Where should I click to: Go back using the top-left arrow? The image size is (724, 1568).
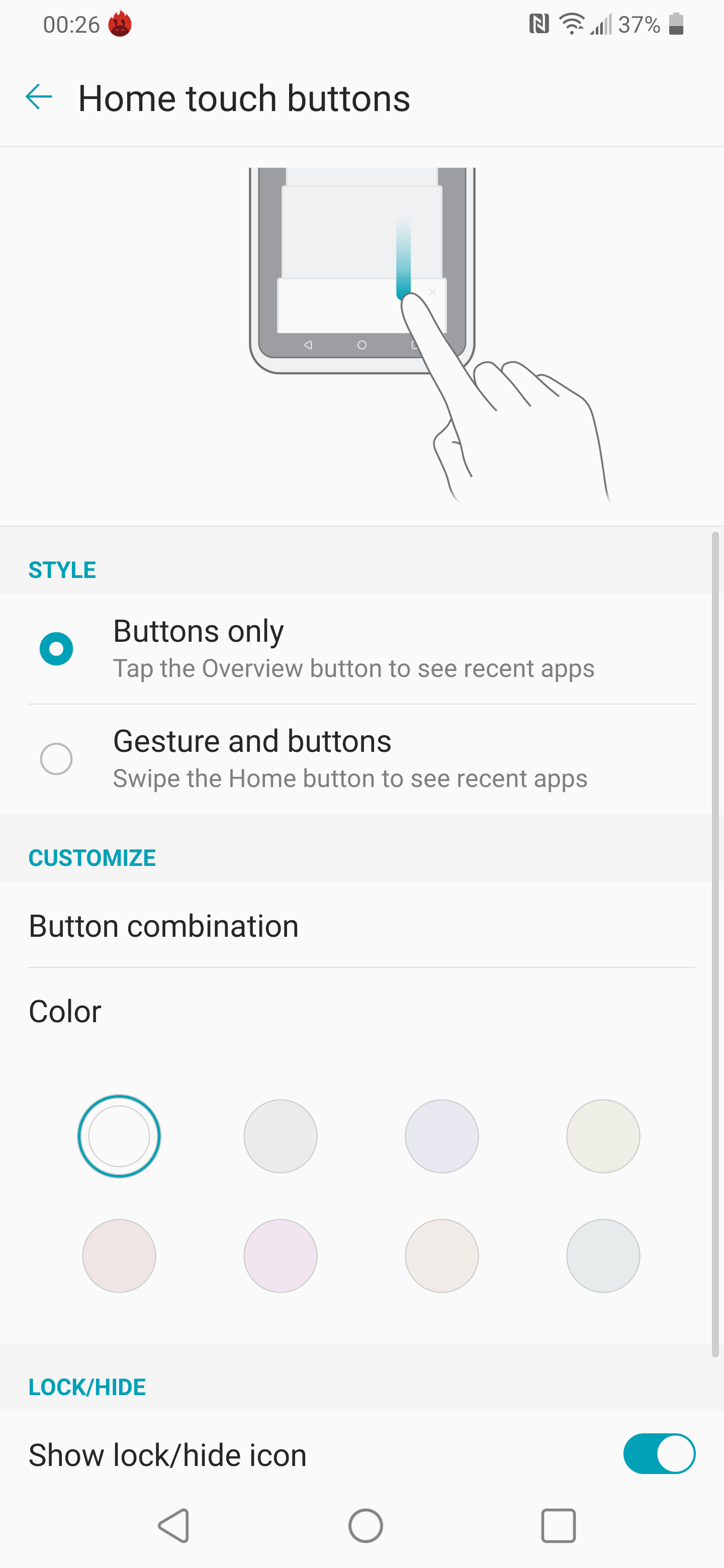[39, 97]
